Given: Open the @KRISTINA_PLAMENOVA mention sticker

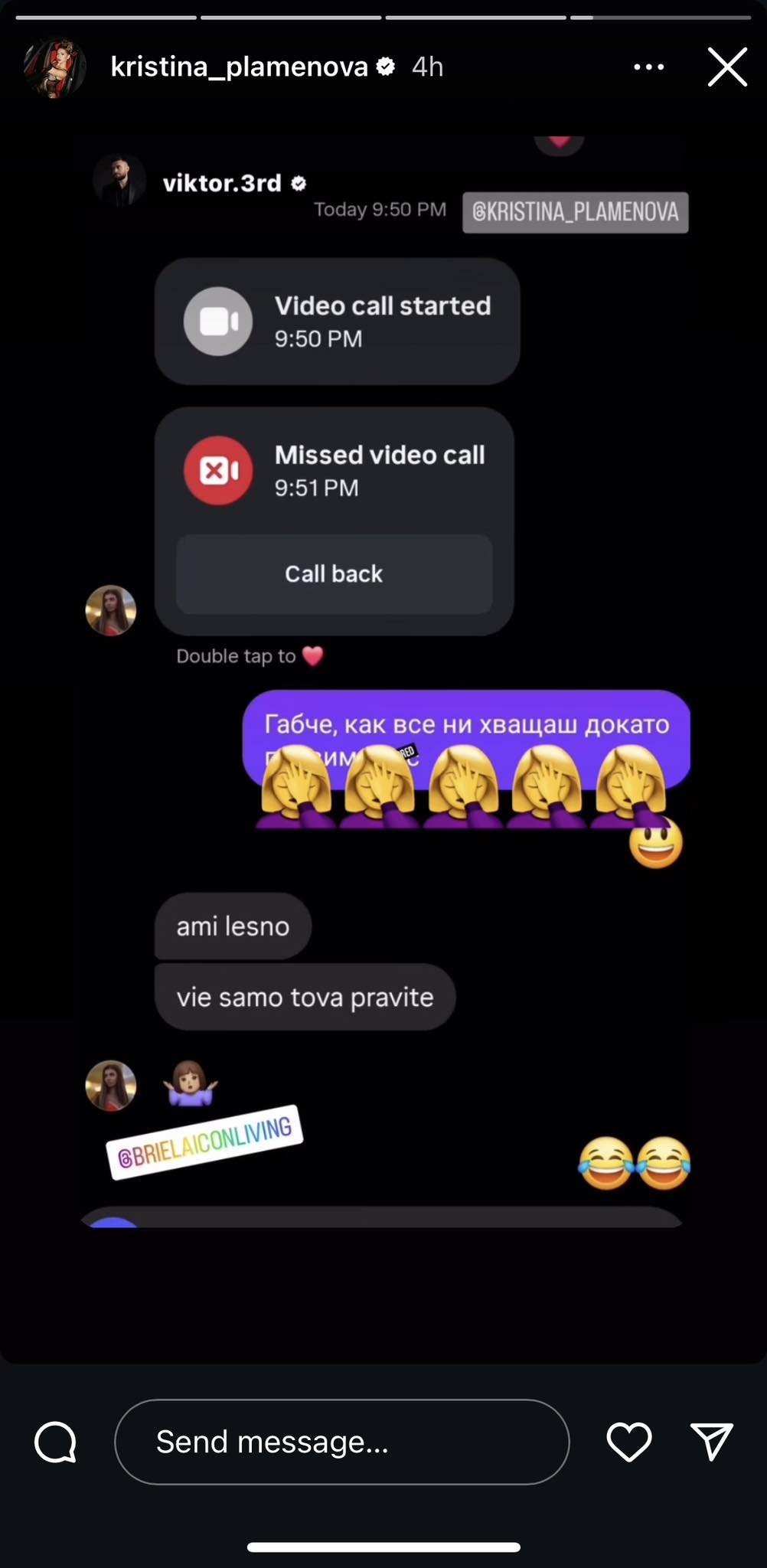Looking at the screenshot, I should click(575, 212).
